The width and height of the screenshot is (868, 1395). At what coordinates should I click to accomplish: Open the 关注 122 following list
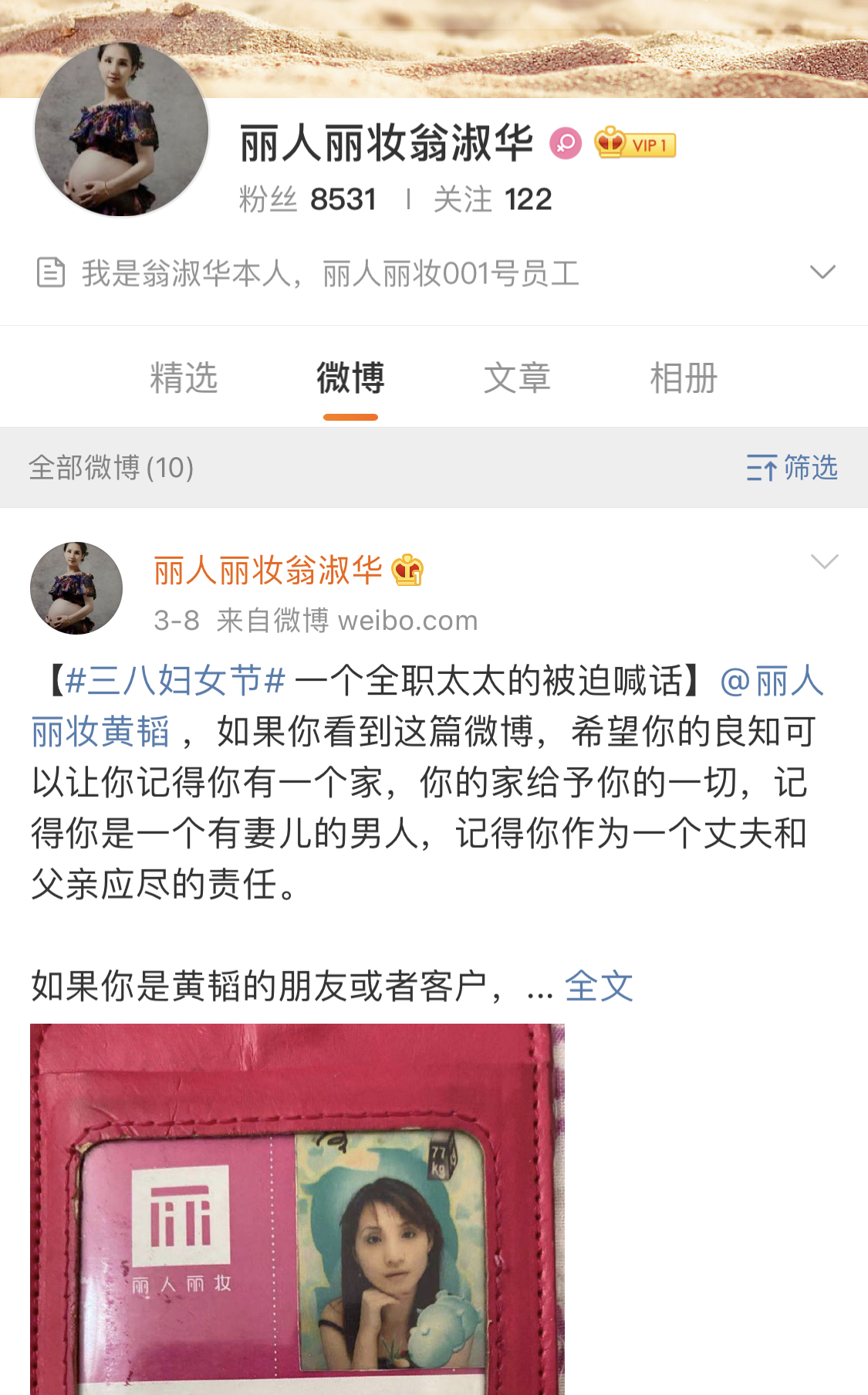(x=492, y=200)
